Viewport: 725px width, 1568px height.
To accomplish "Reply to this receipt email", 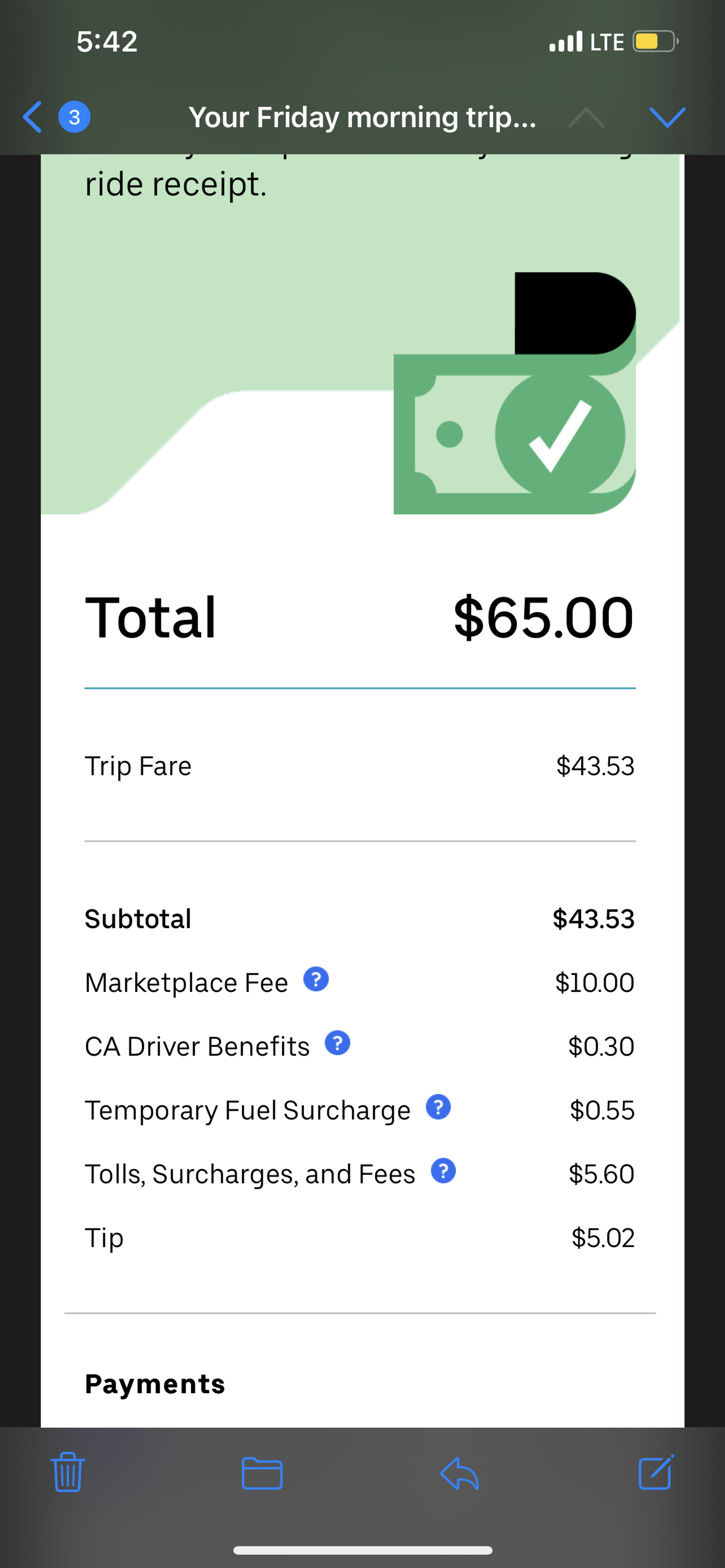I will click(x=460, y=1473).
